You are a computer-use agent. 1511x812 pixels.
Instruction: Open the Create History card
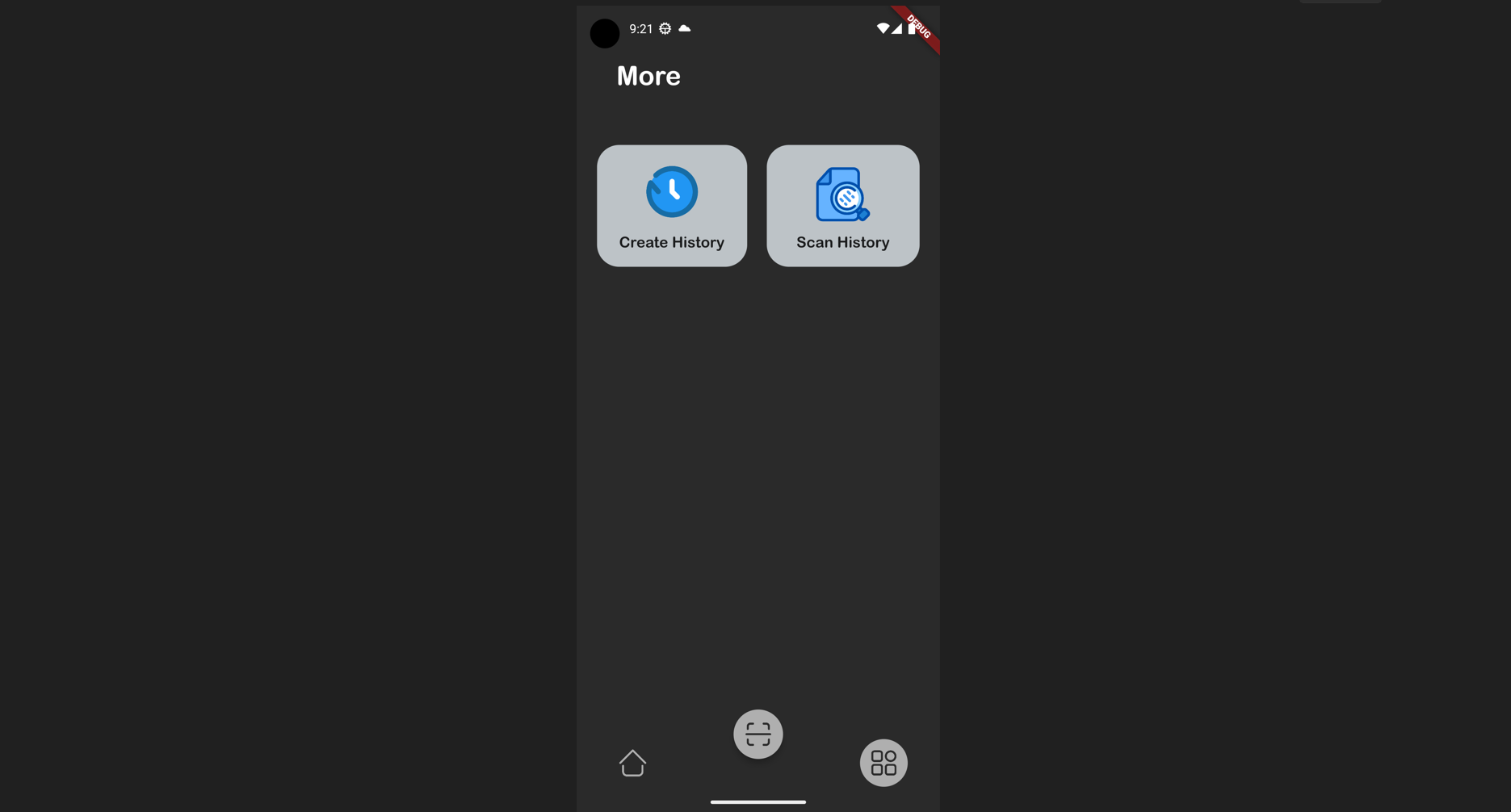(671, 206)
